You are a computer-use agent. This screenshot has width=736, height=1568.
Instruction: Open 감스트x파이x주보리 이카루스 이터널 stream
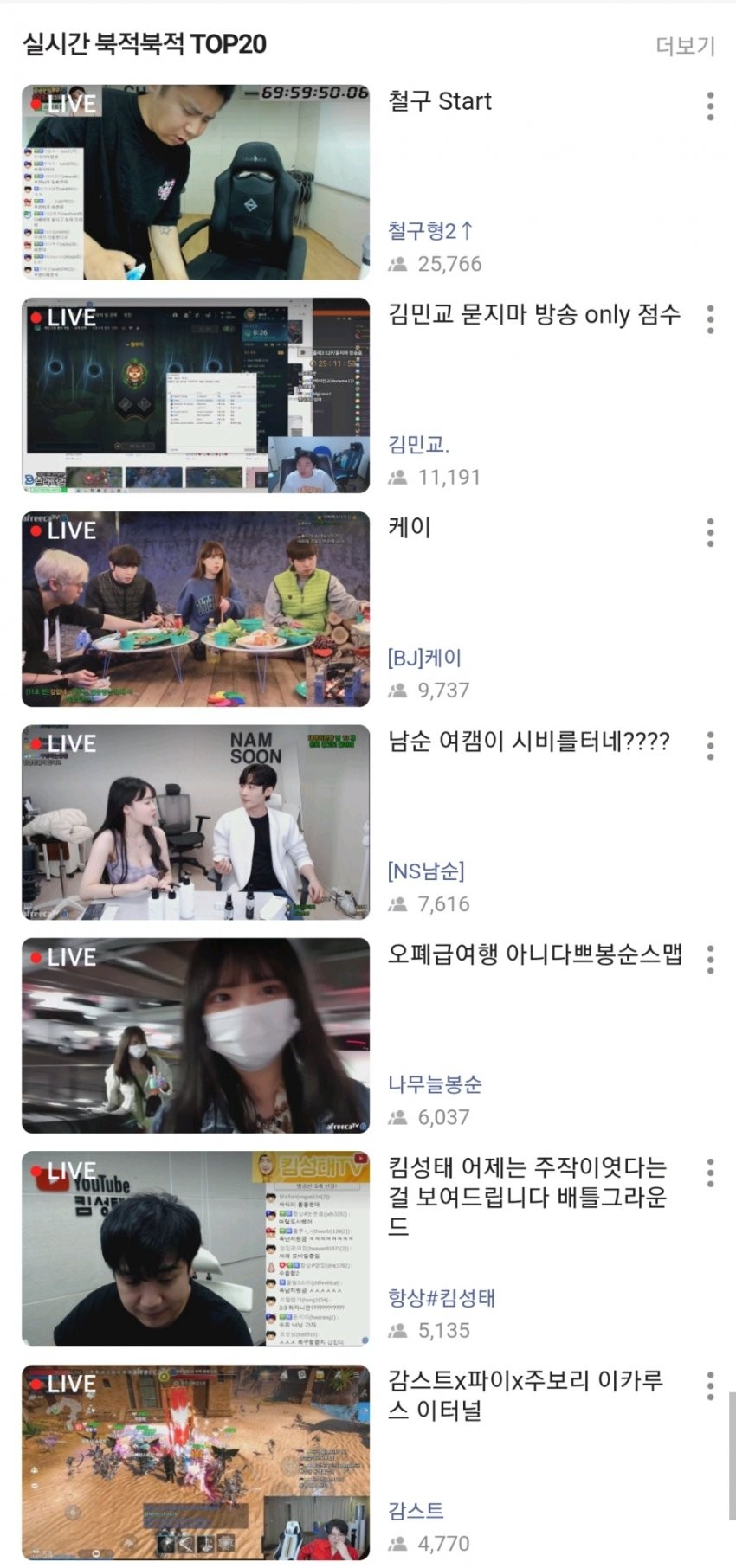click(x=196, y=1462)
